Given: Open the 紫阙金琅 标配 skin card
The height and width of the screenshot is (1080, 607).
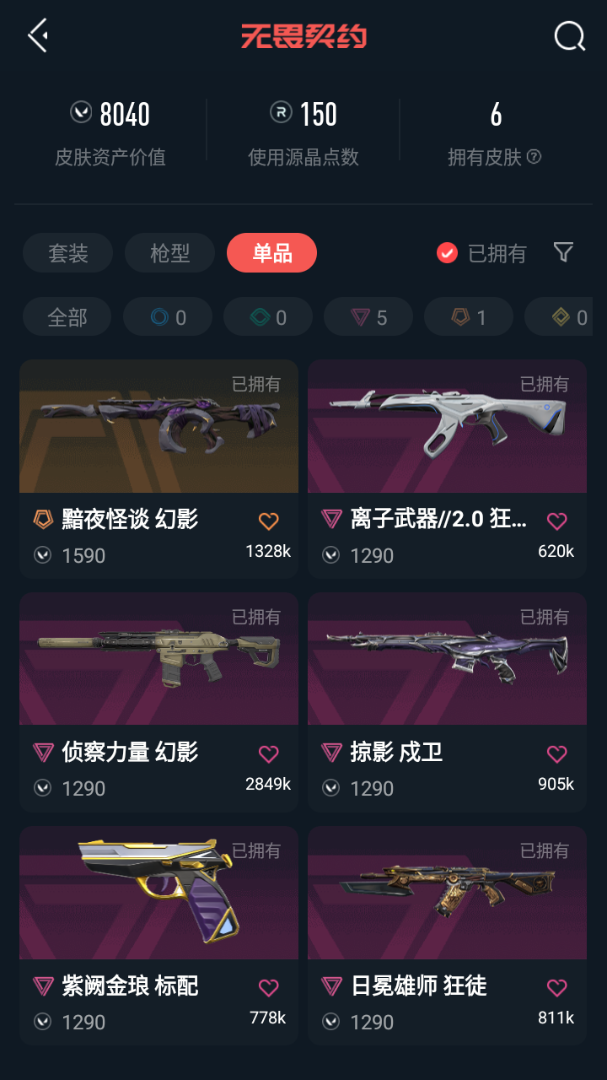Looking at the screenshot, I should click(x=158, y=935).
